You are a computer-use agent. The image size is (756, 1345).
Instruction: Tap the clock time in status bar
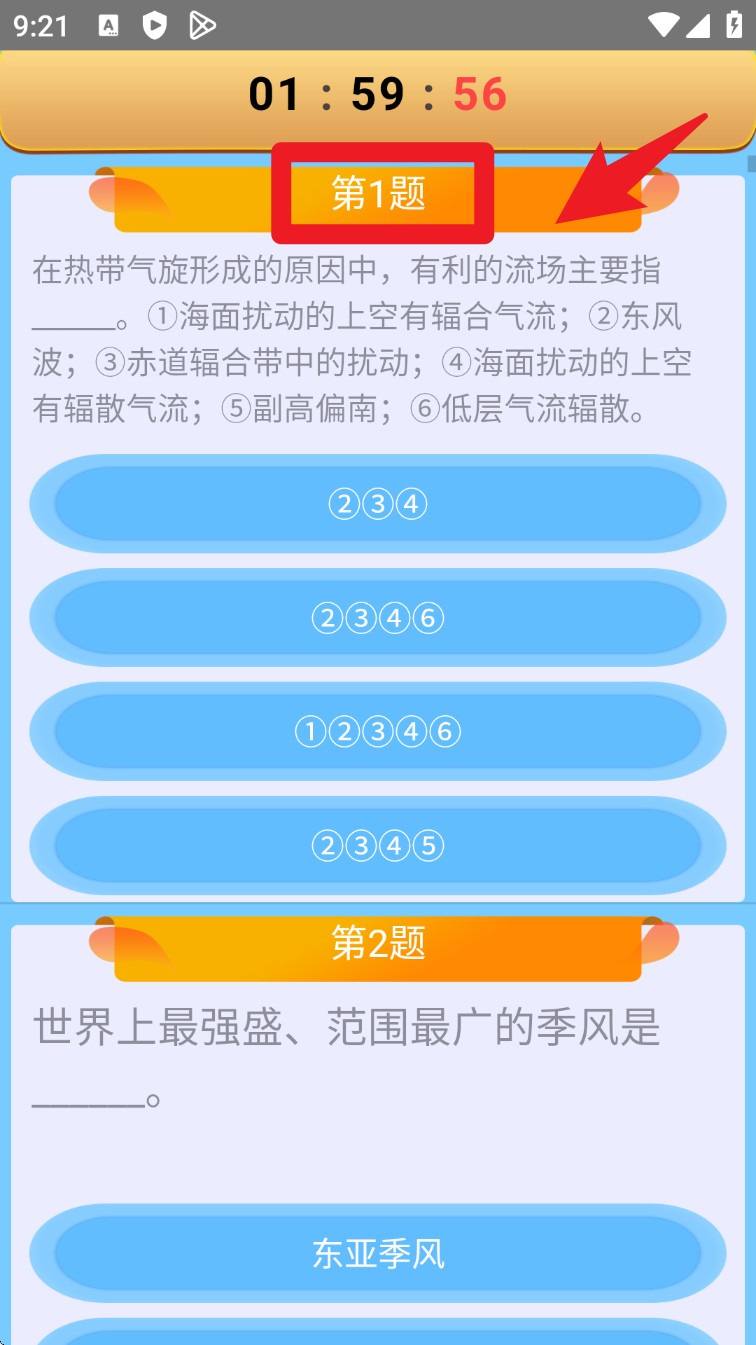tap(38, 27)
